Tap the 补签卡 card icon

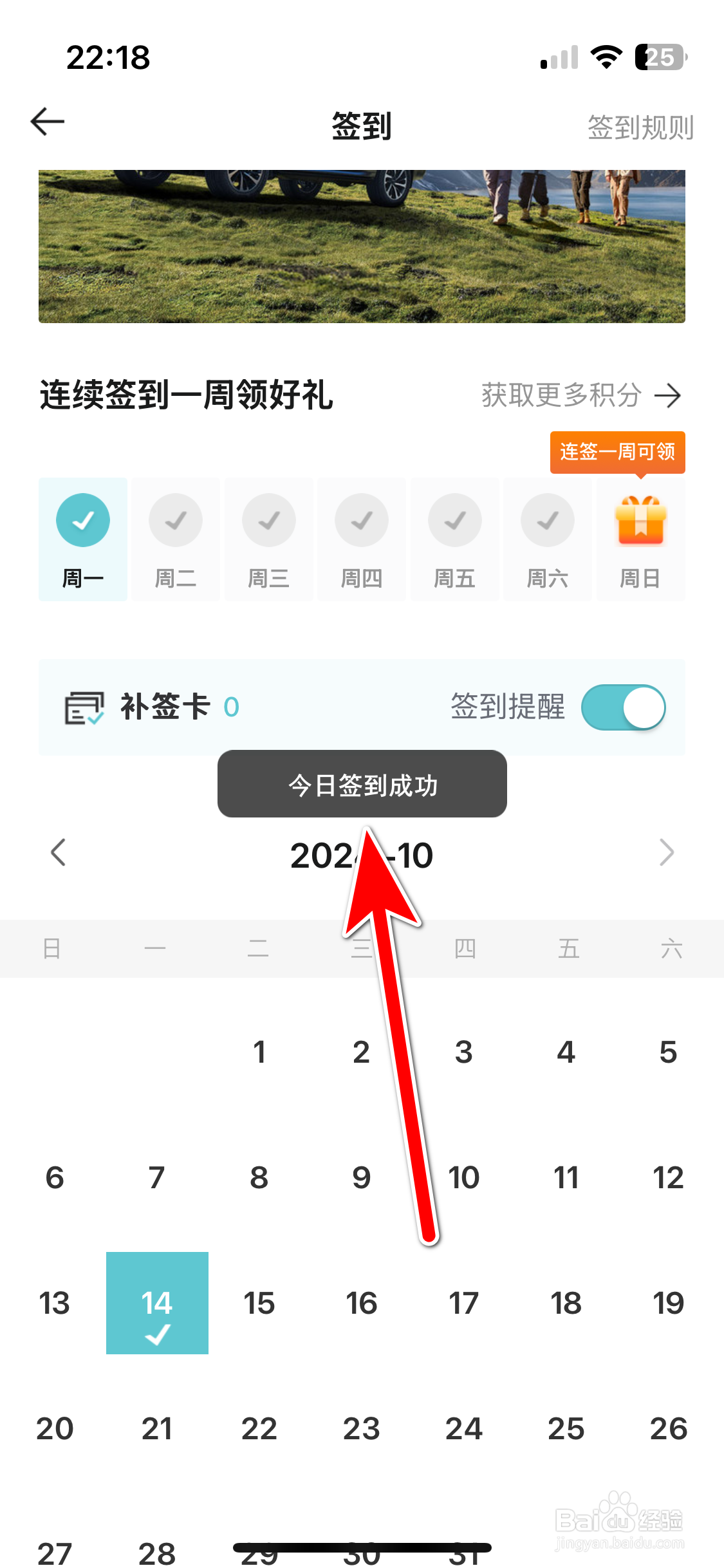coord(85,707)
